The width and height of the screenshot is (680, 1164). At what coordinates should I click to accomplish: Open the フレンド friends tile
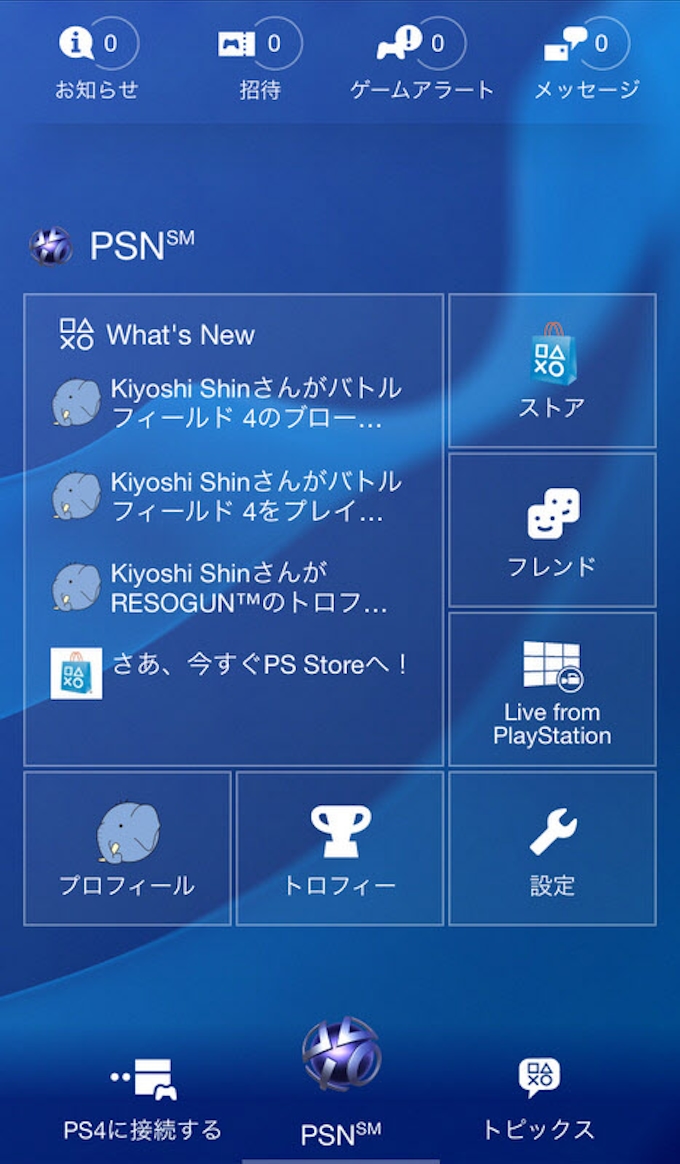552,530
